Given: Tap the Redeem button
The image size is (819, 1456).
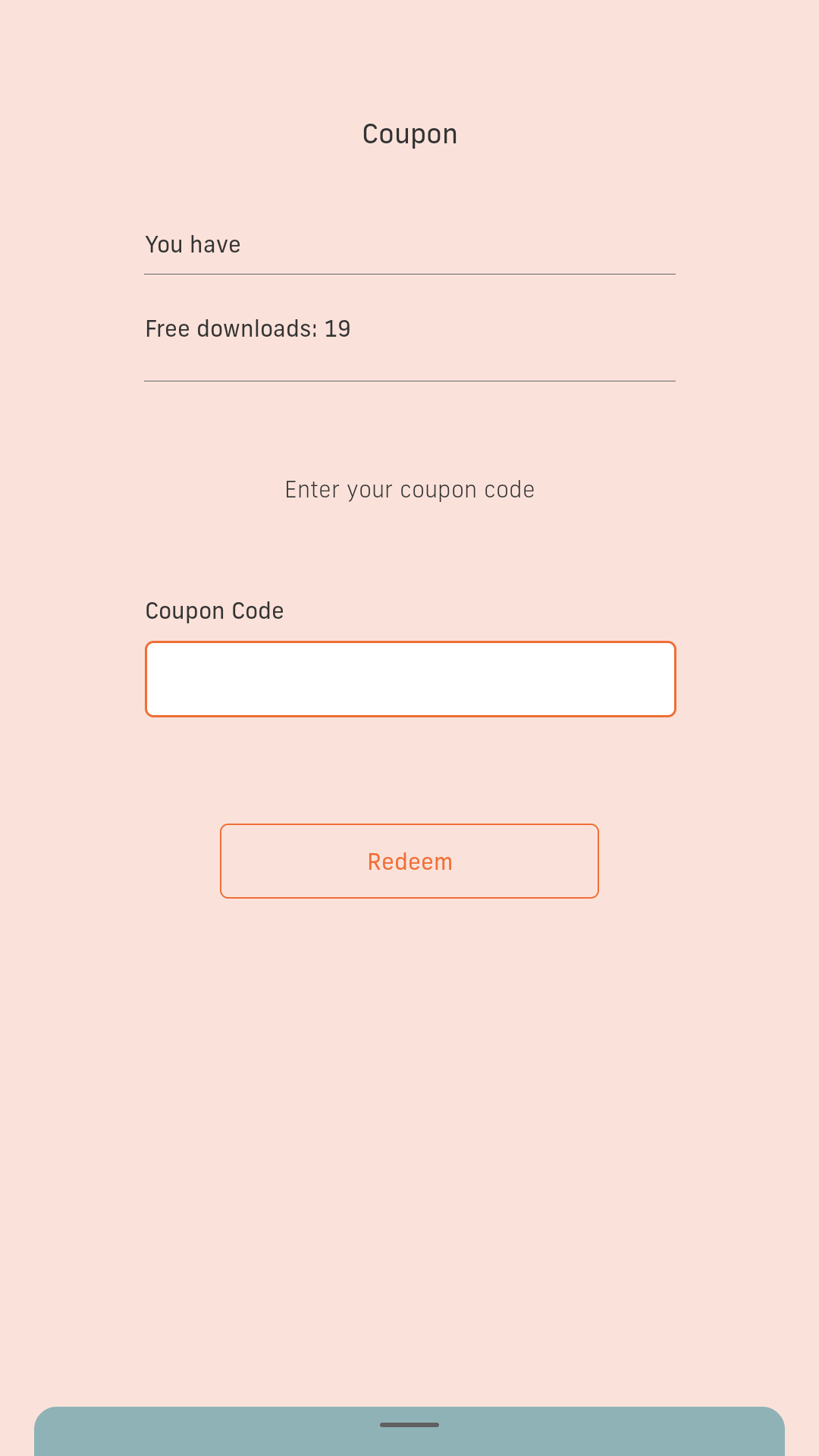Looking at the screenshot, I should click(409, 861).
